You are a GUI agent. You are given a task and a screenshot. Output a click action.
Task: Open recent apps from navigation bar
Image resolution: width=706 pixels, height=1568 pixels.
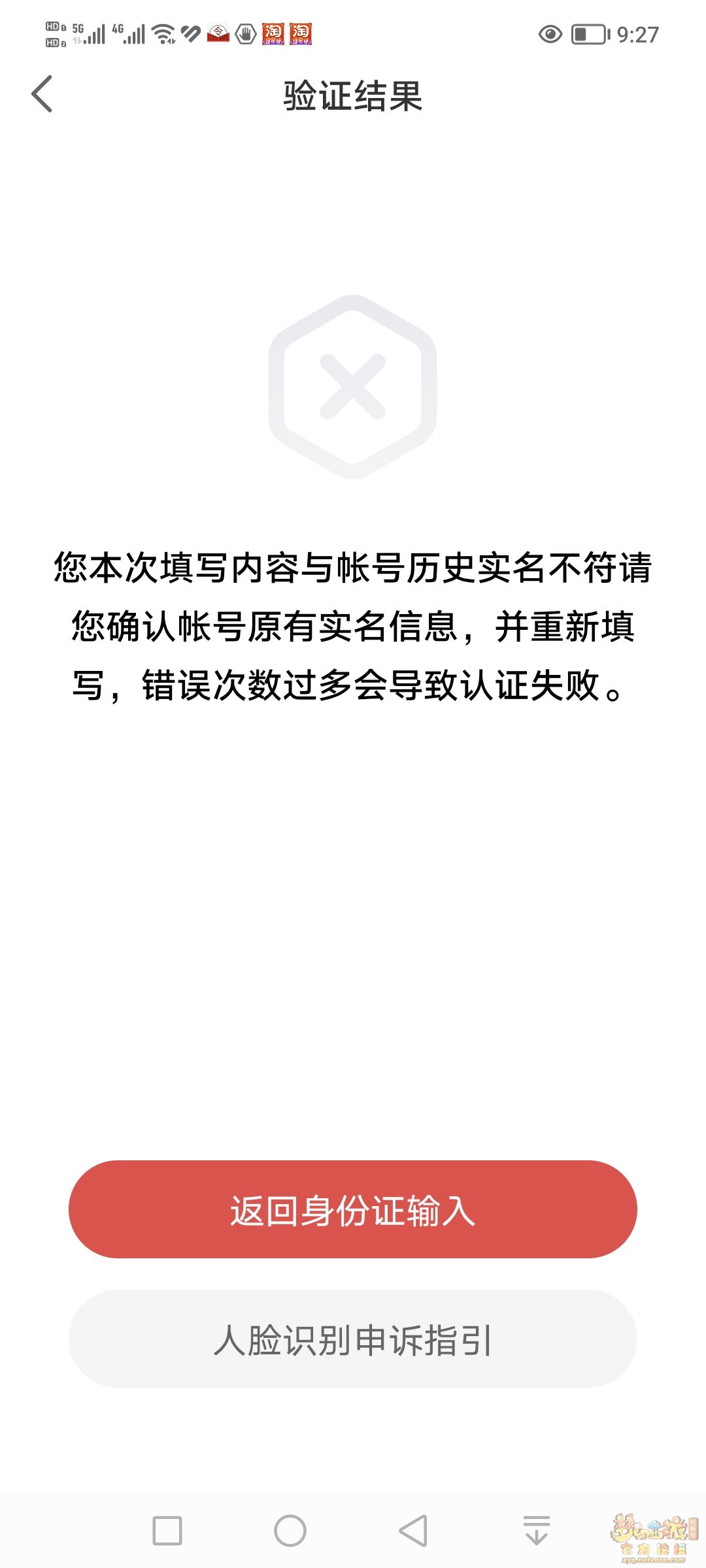pyautogui.click(x=167, y=1531)
